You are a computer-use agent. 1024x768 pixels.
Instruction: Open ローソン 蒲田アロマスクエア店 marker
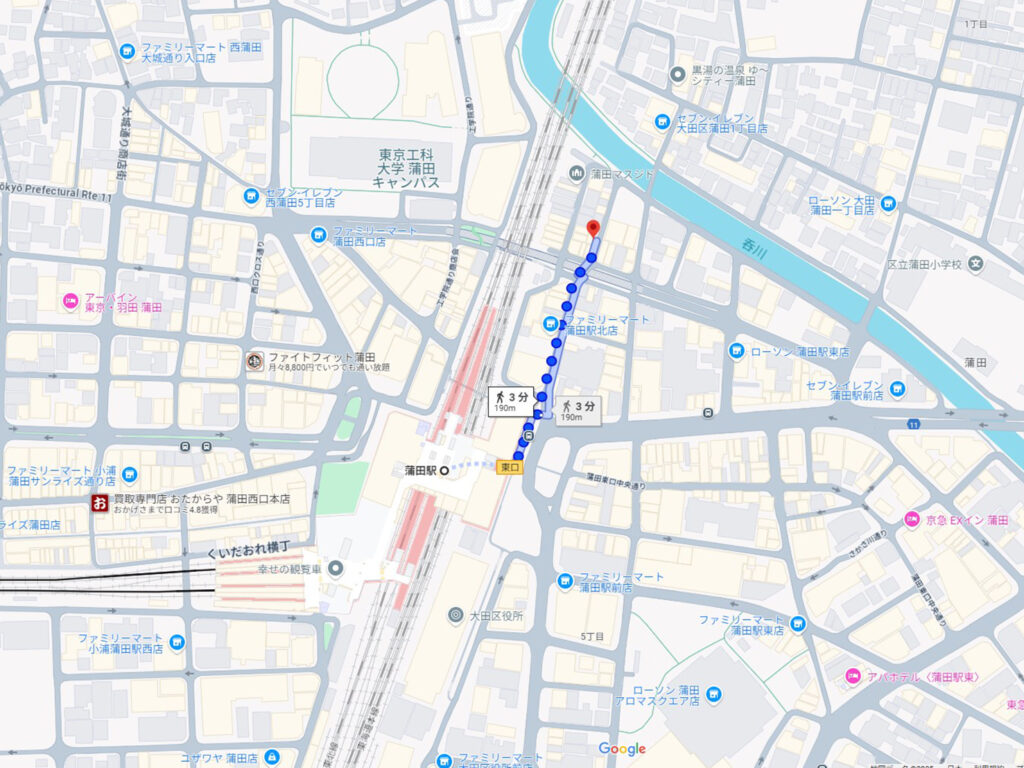coord(714,693)
